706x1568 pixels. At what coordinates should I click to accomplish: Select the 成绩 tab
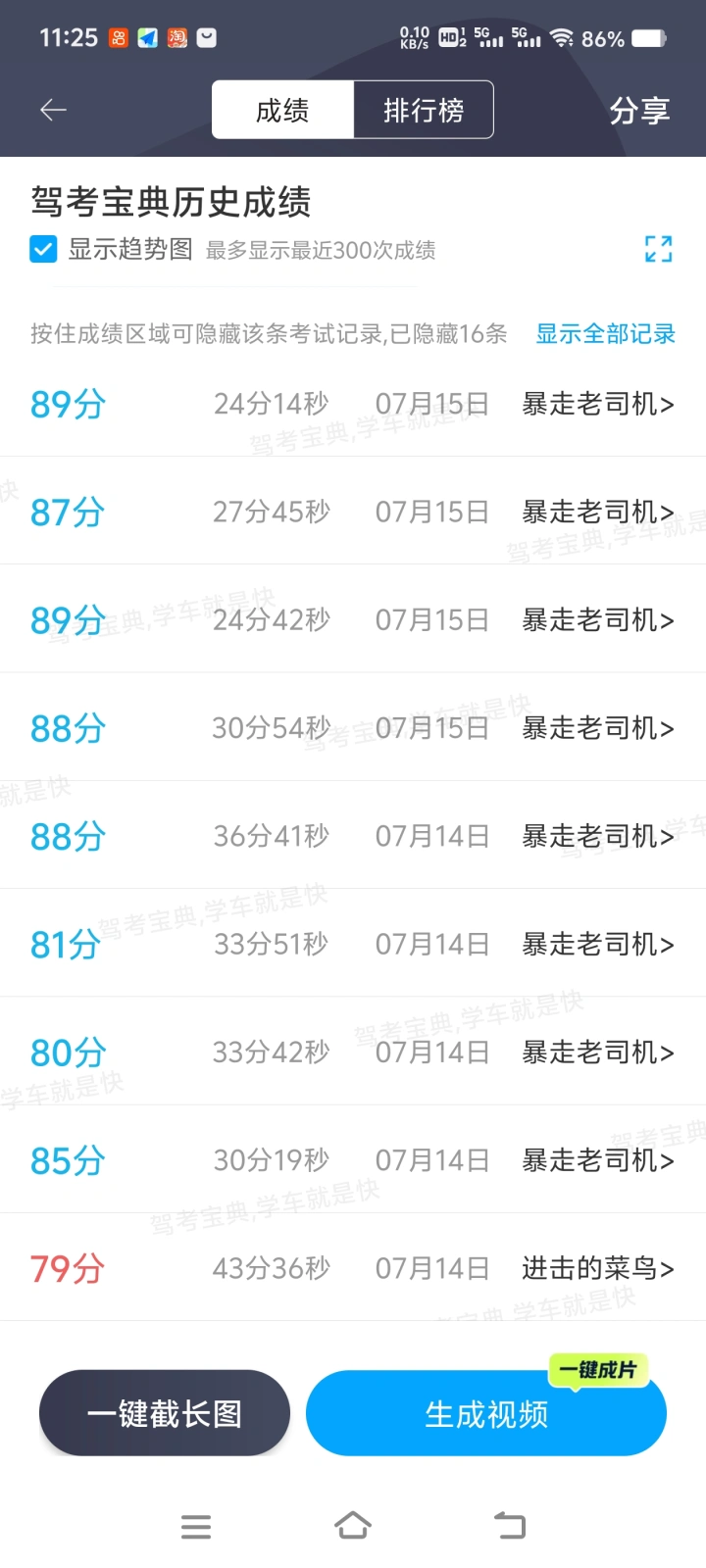click(282, 110)
